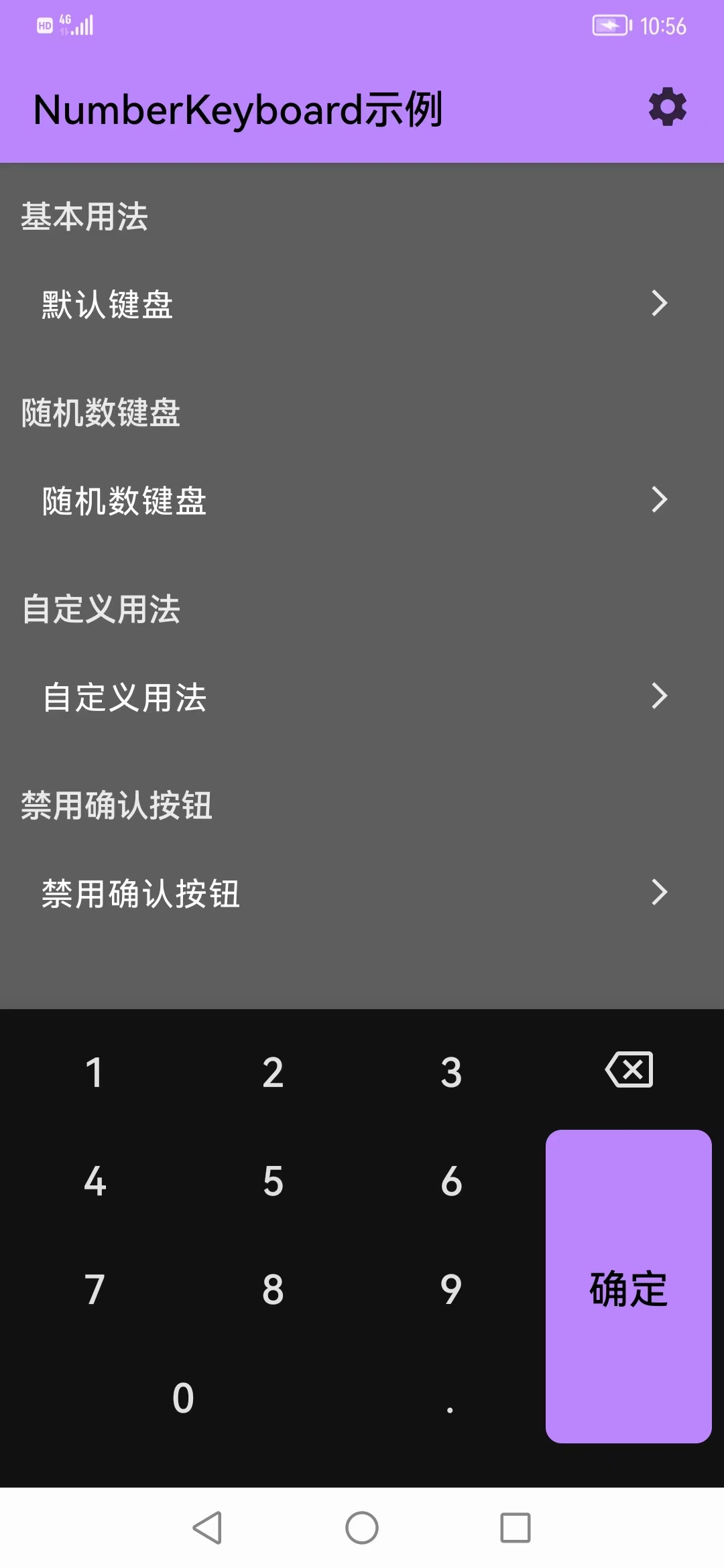Open the 默认键盘 row
The height and width of the screenshot is (1568, 724).
click(362, 304)
